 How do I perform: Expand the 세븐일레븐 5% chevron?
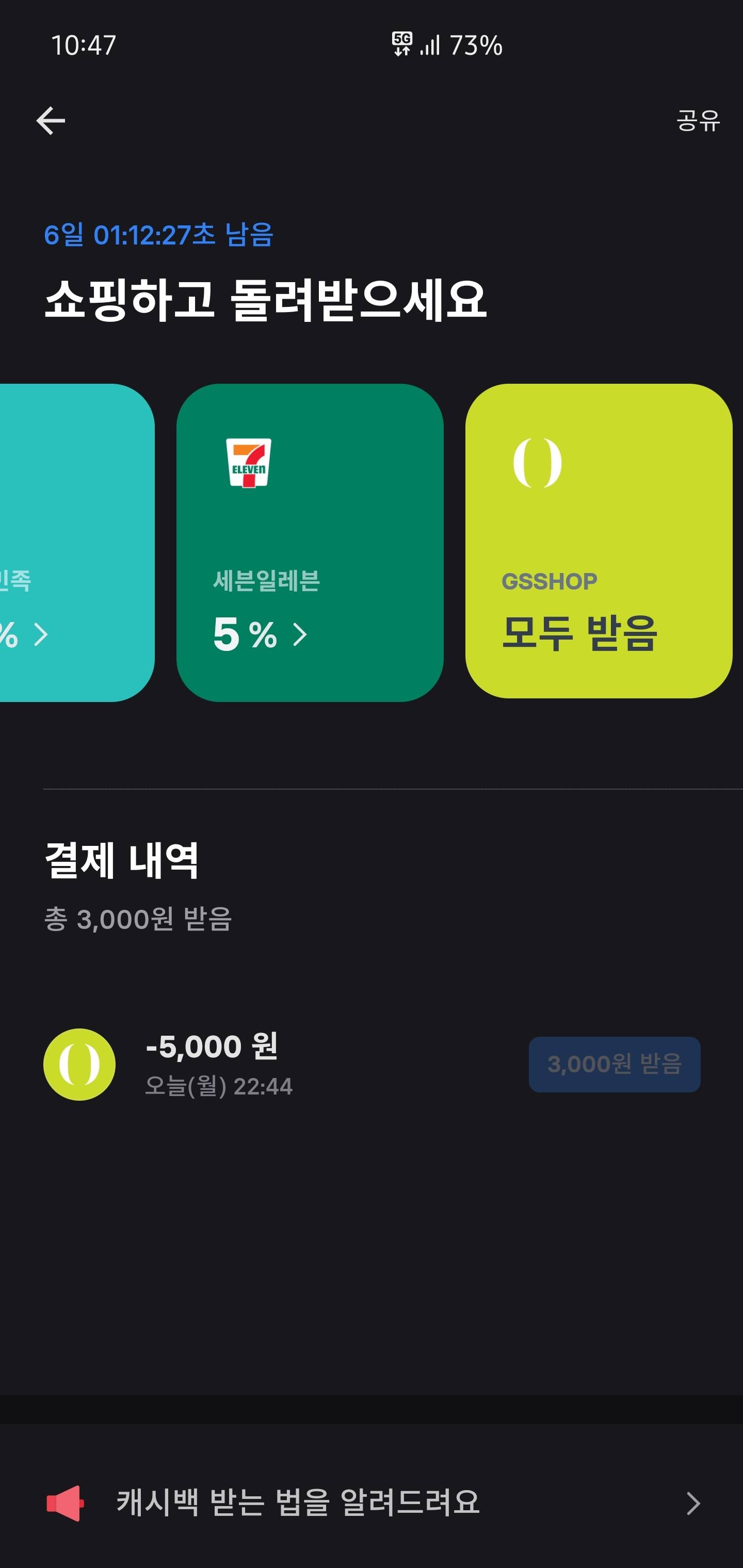300,635
